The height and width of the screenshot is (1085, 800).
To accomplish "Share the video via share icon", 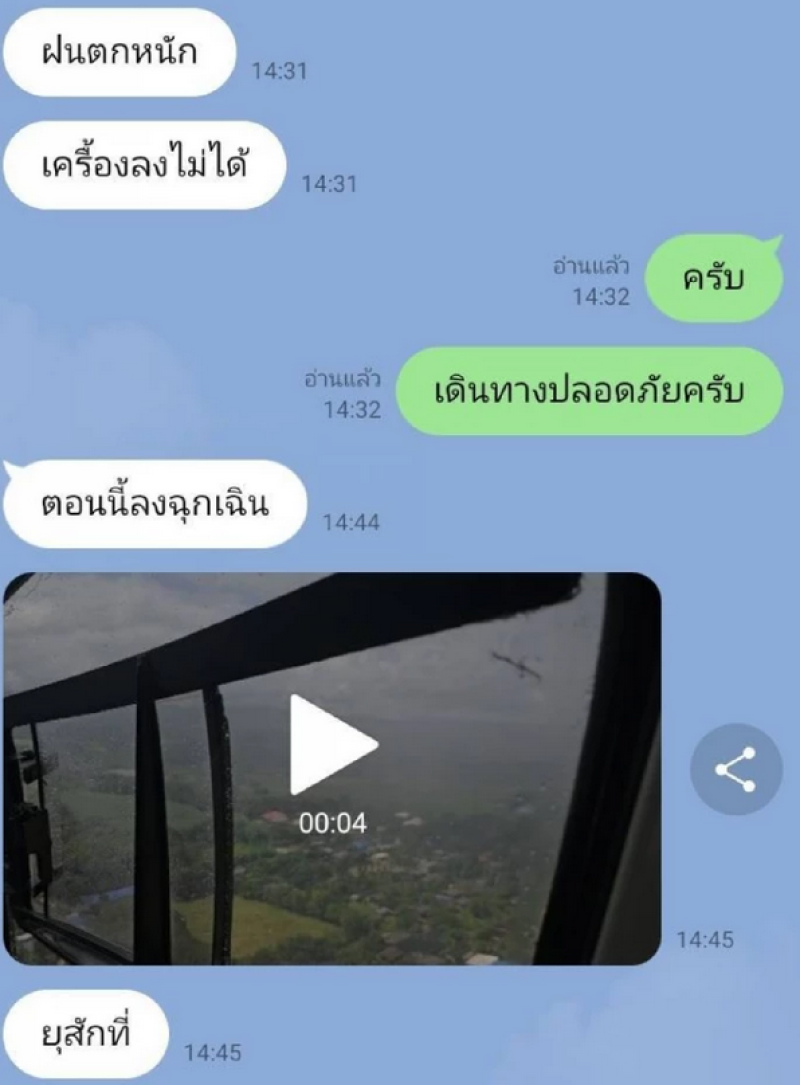I will (735, 769).
